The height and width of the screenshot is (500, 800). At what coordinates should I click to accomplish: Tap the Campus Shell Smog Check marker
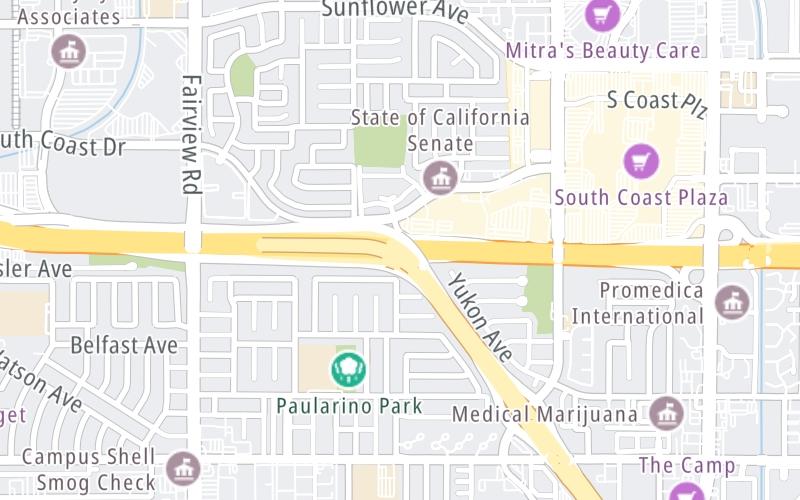point(183,468)
